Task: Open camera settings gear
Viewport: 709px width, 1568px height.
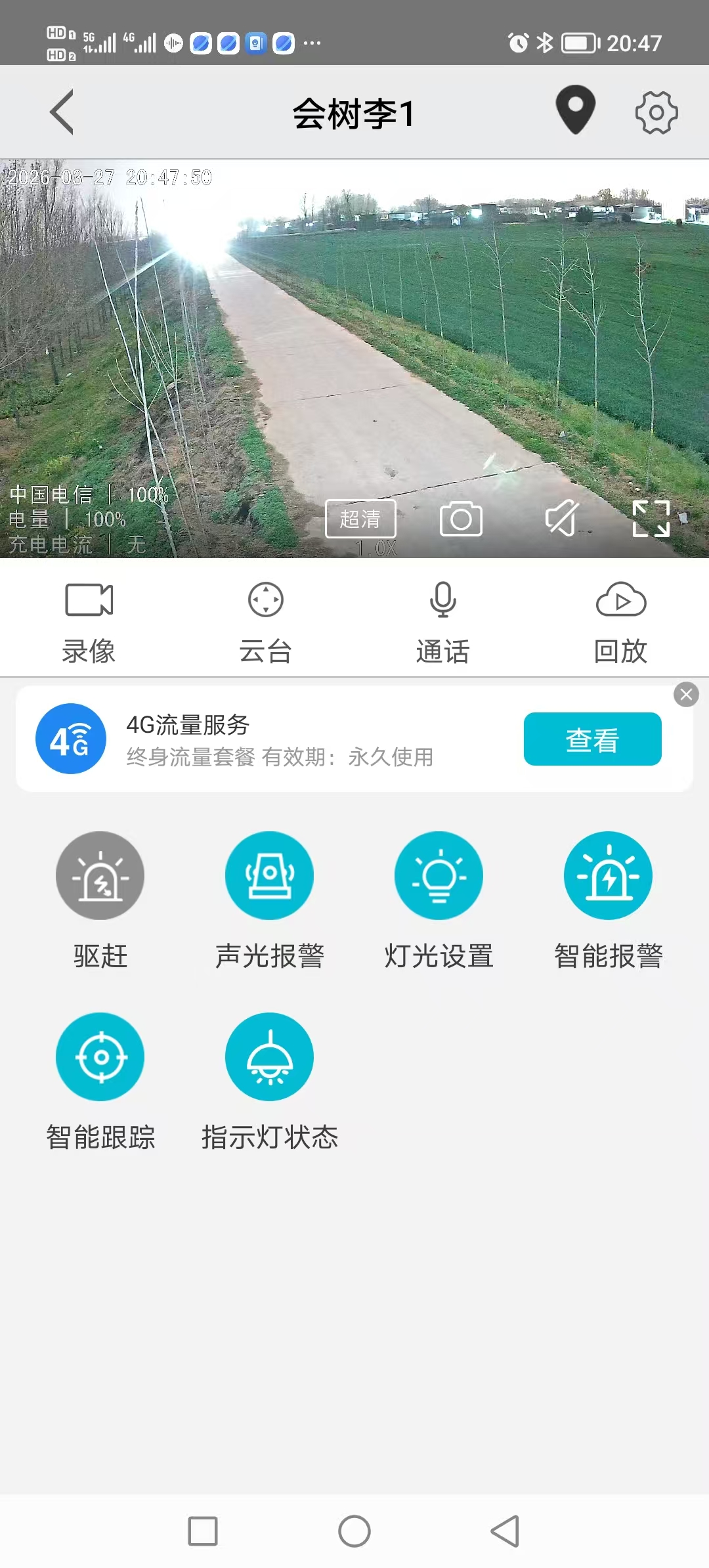Action: (x=656, y=113)
